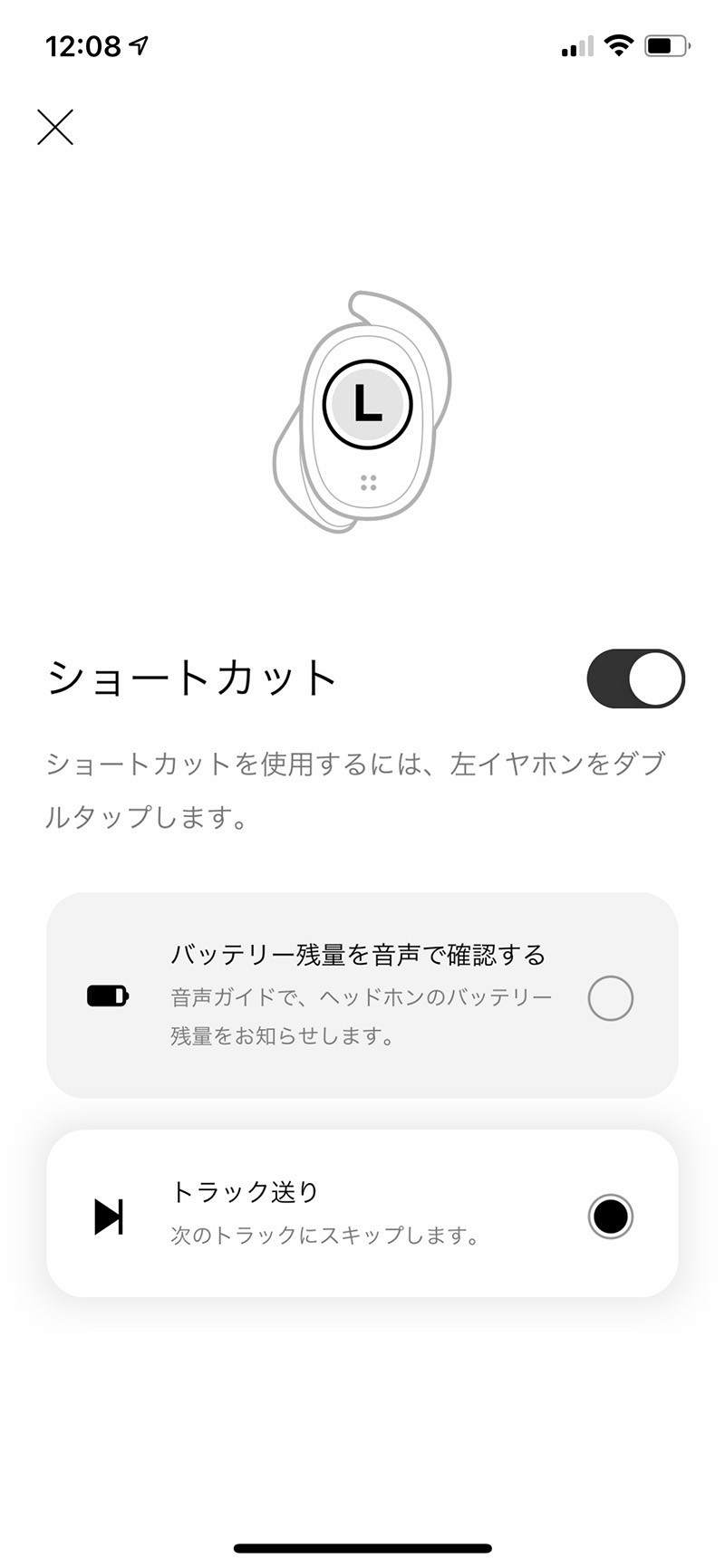Image resolution: width=725 pixels, height=1568 pixels.
Task: Select バッテリー残量を音声で確認する option
Action: click(610, 998)
